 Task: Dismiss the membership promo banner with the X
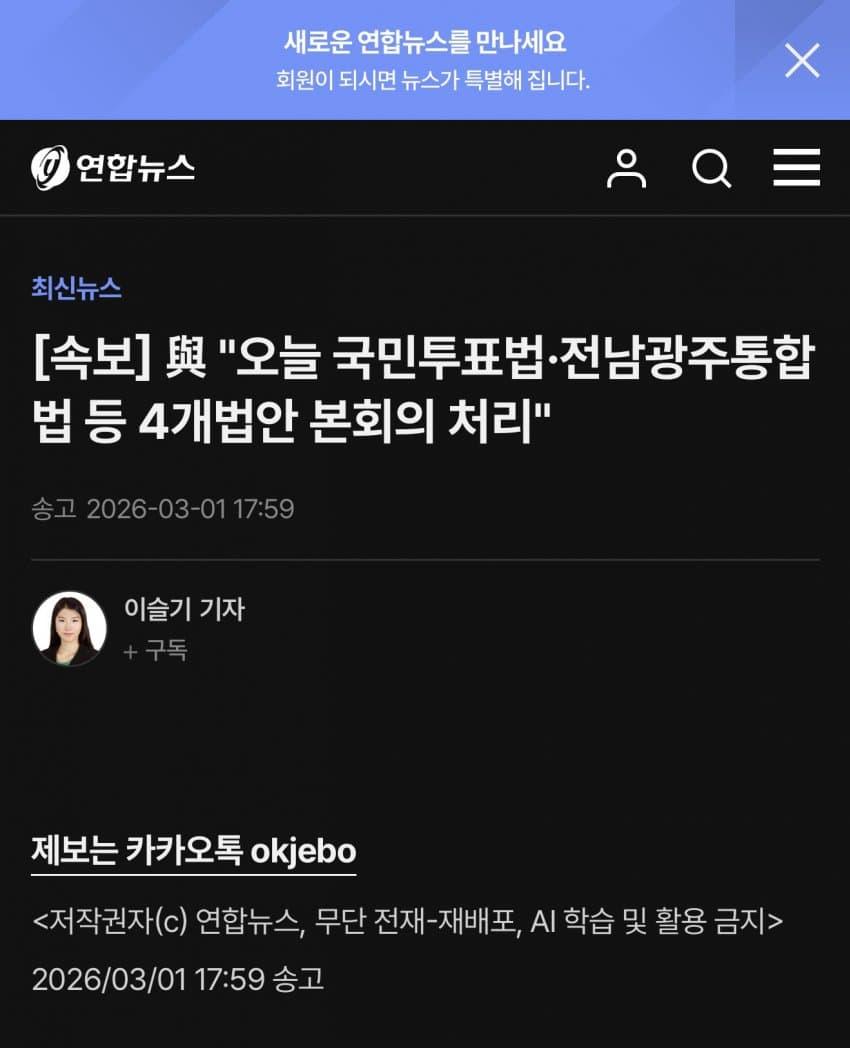pos(800,62)
